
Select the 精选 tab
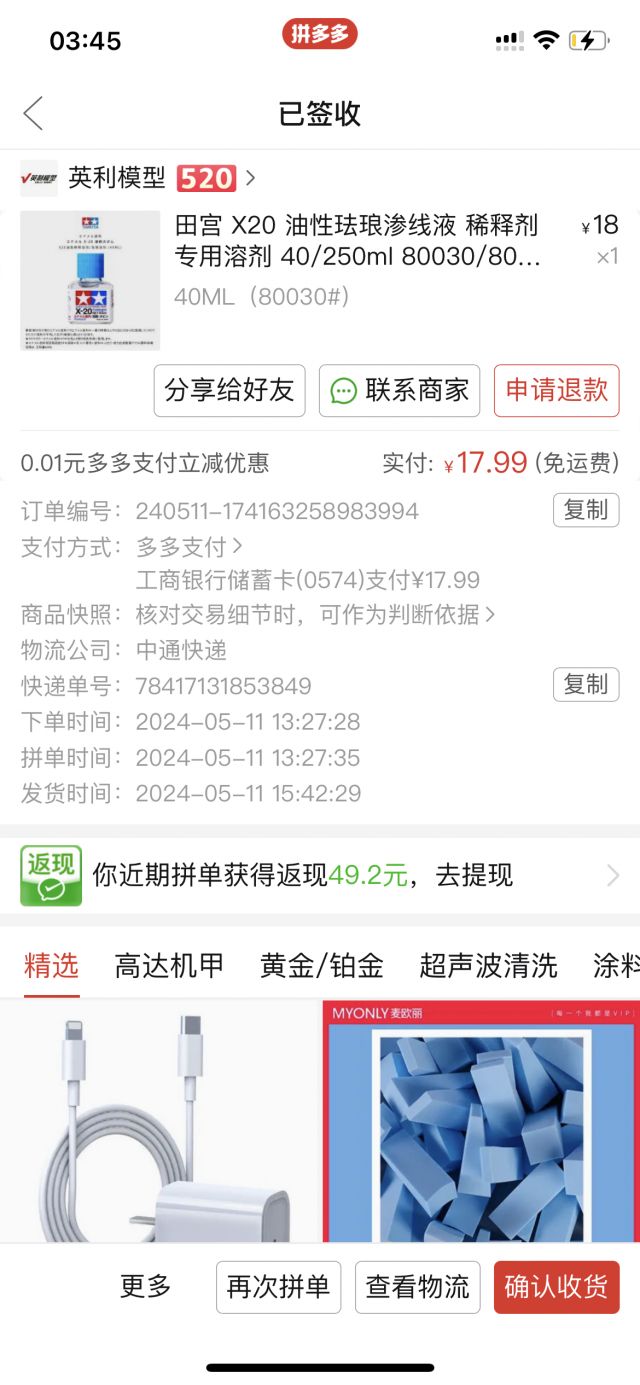(51, 965)
